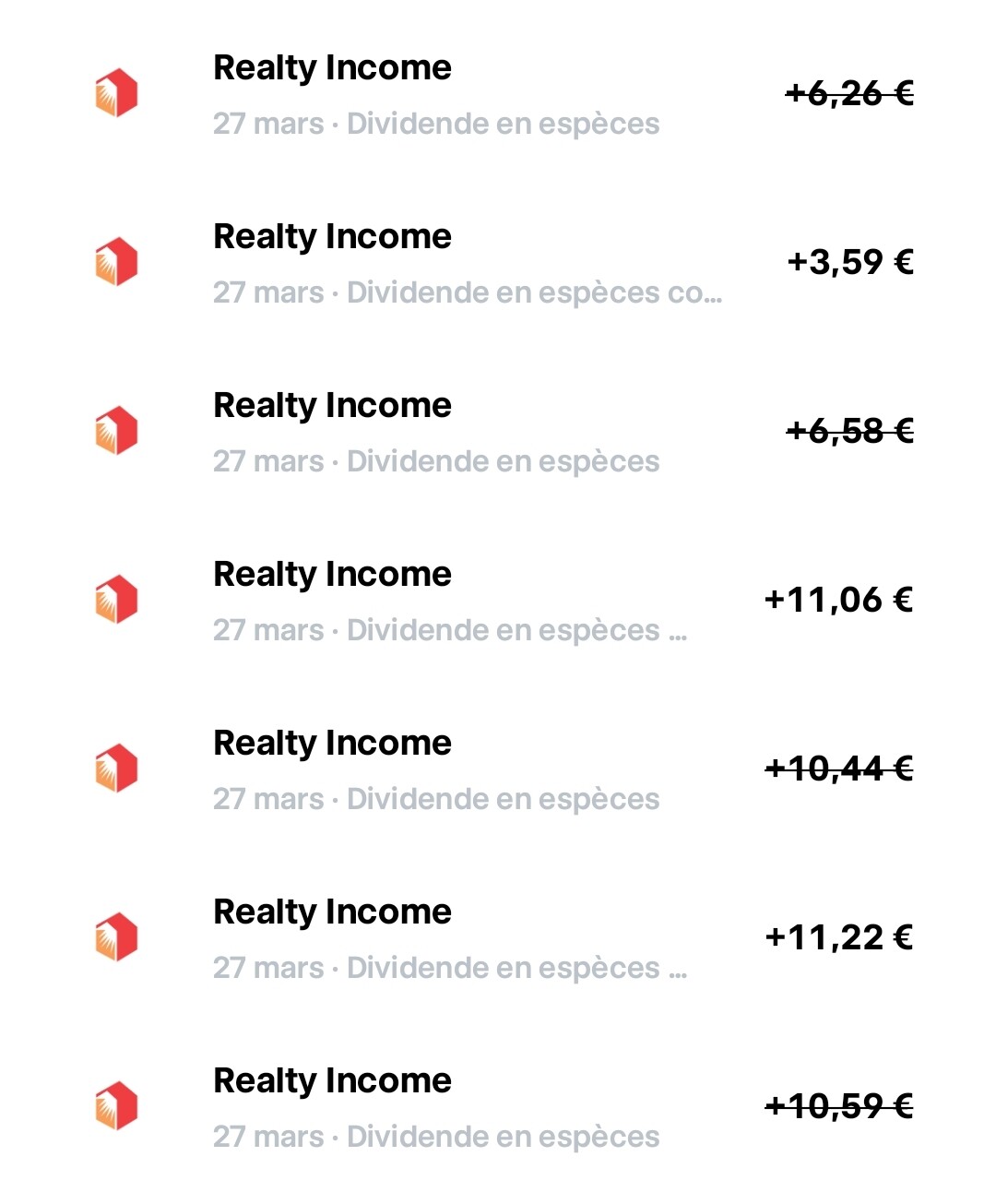Show details of the +11,22 € dividend
The width and height of the screenshot is (996, 1204).
[x=498, y=937]
